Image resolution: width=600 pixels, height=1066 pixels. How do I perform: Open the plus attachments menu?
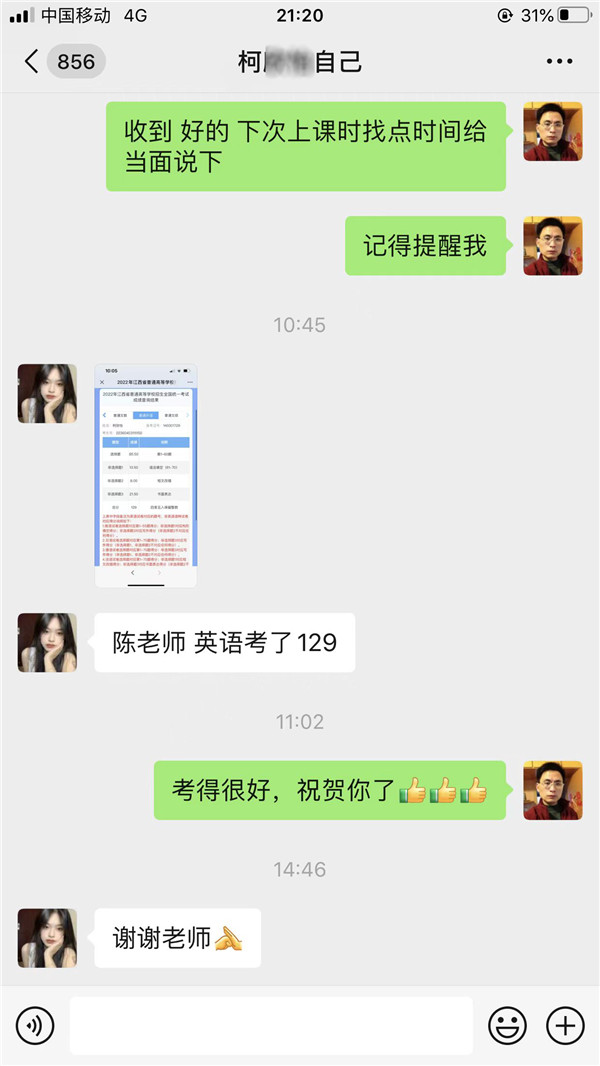point(565,1026)
